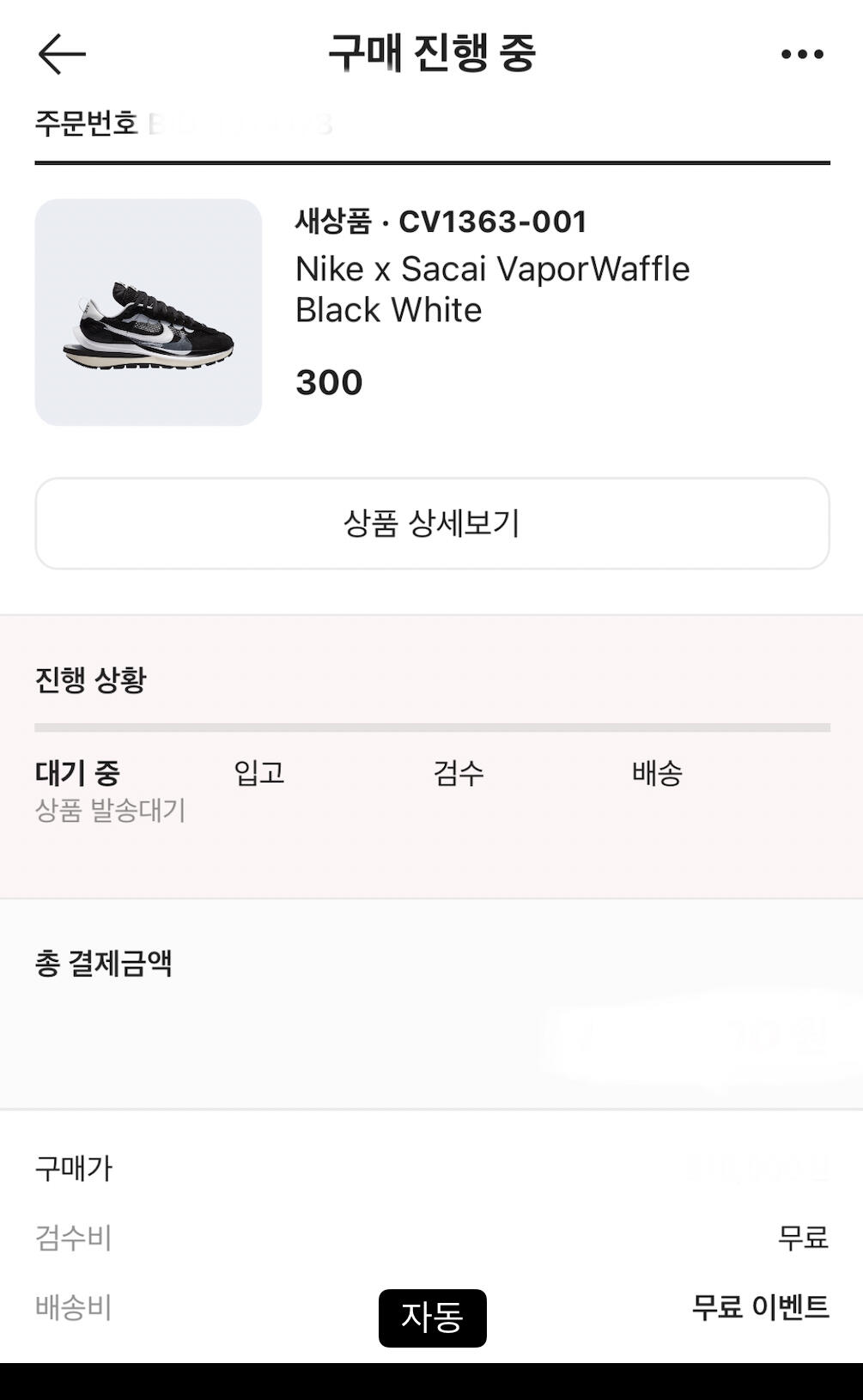Open the three-dot overflow menu
The image size is (863, 1400).
802,54
